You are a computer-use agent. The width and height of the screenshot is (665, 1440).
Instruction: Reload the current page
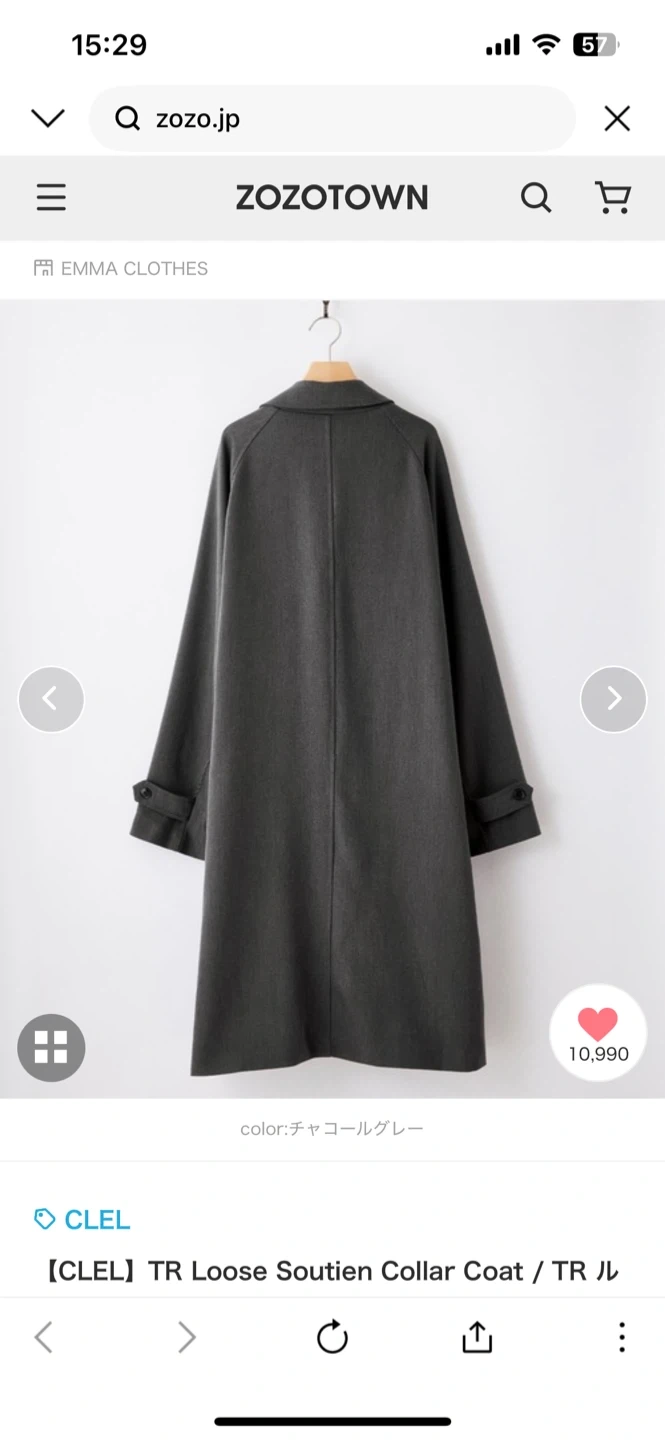pyautogui.click(x=332, y=1337)
